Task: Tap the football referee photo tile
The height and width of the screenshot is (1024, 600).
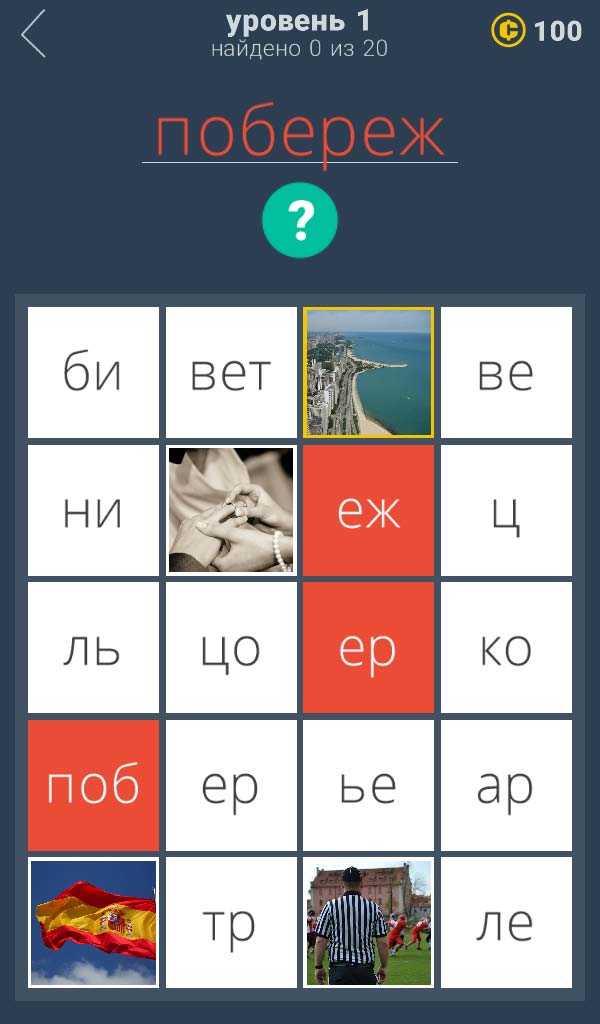Action: click(368, 923)
